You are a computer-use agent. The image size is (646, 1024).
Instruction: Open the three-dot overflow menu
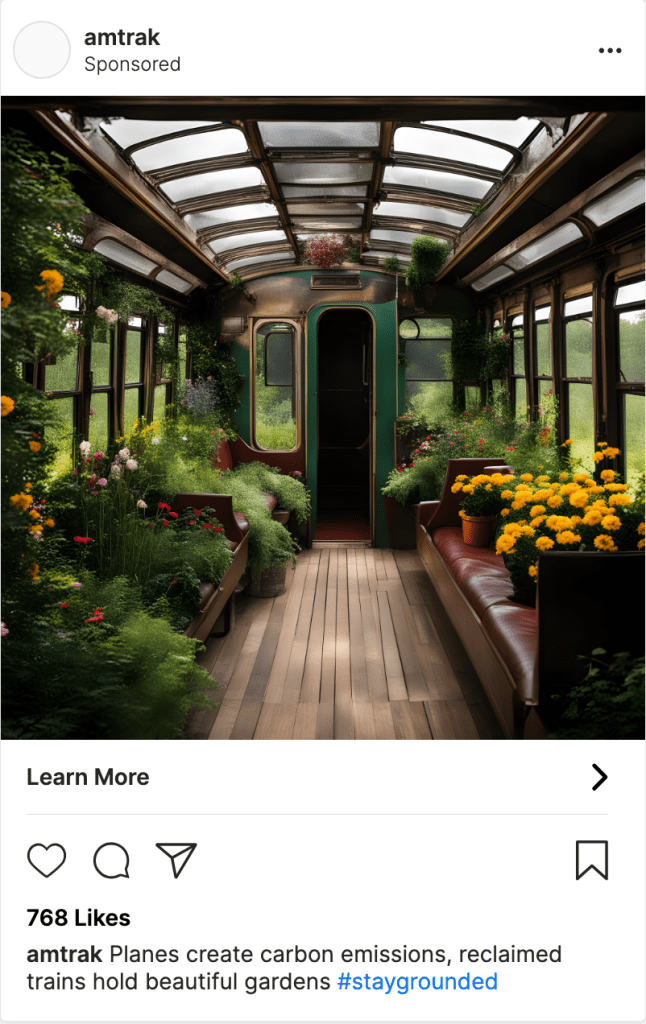point(609,51)
